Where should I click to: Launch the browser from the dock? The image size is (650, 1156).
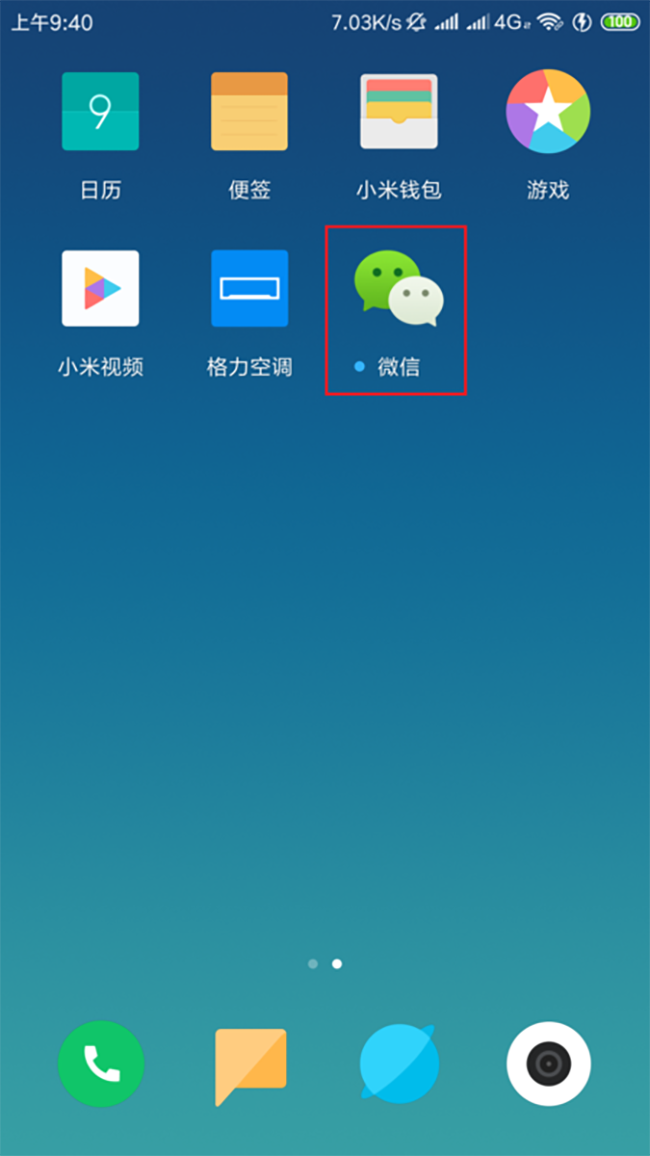click(x=399, y=1064)
